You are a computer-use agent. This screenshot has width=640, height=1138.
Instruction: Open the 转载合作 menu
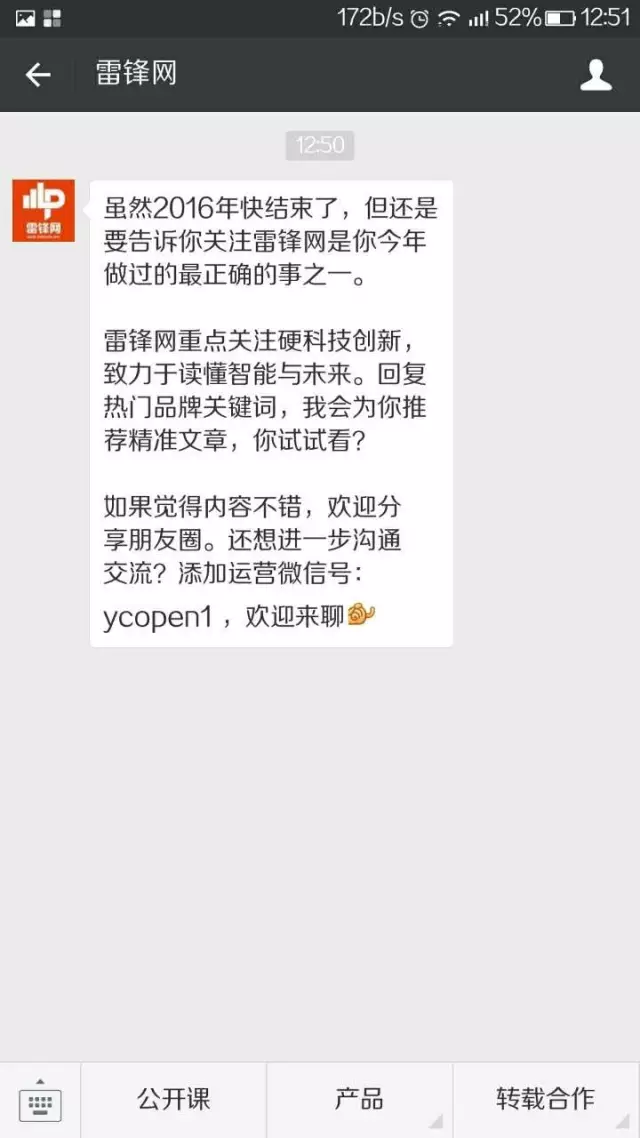click(546, 1100)
